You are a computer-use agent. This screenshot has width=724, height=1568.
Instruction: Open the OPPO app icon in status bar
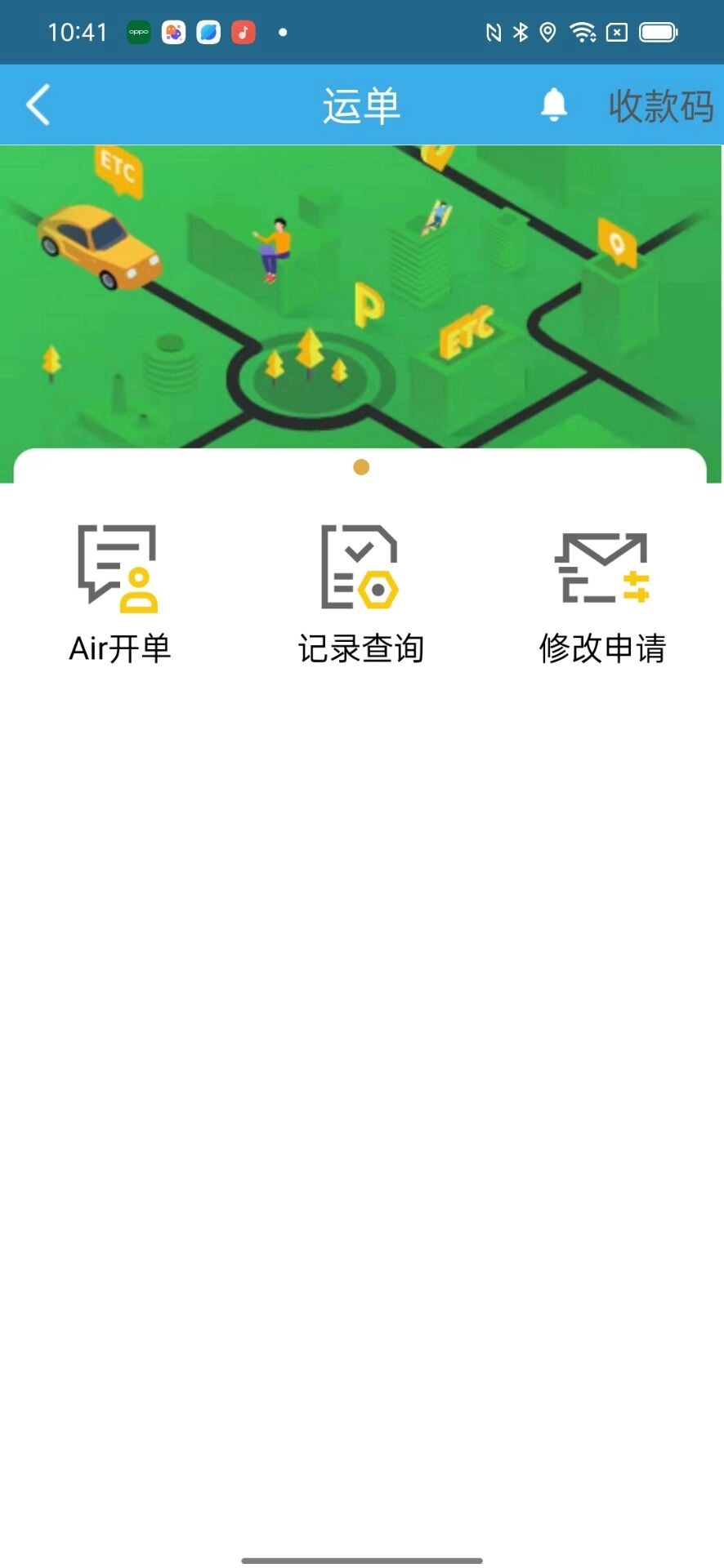pos(138,32)
